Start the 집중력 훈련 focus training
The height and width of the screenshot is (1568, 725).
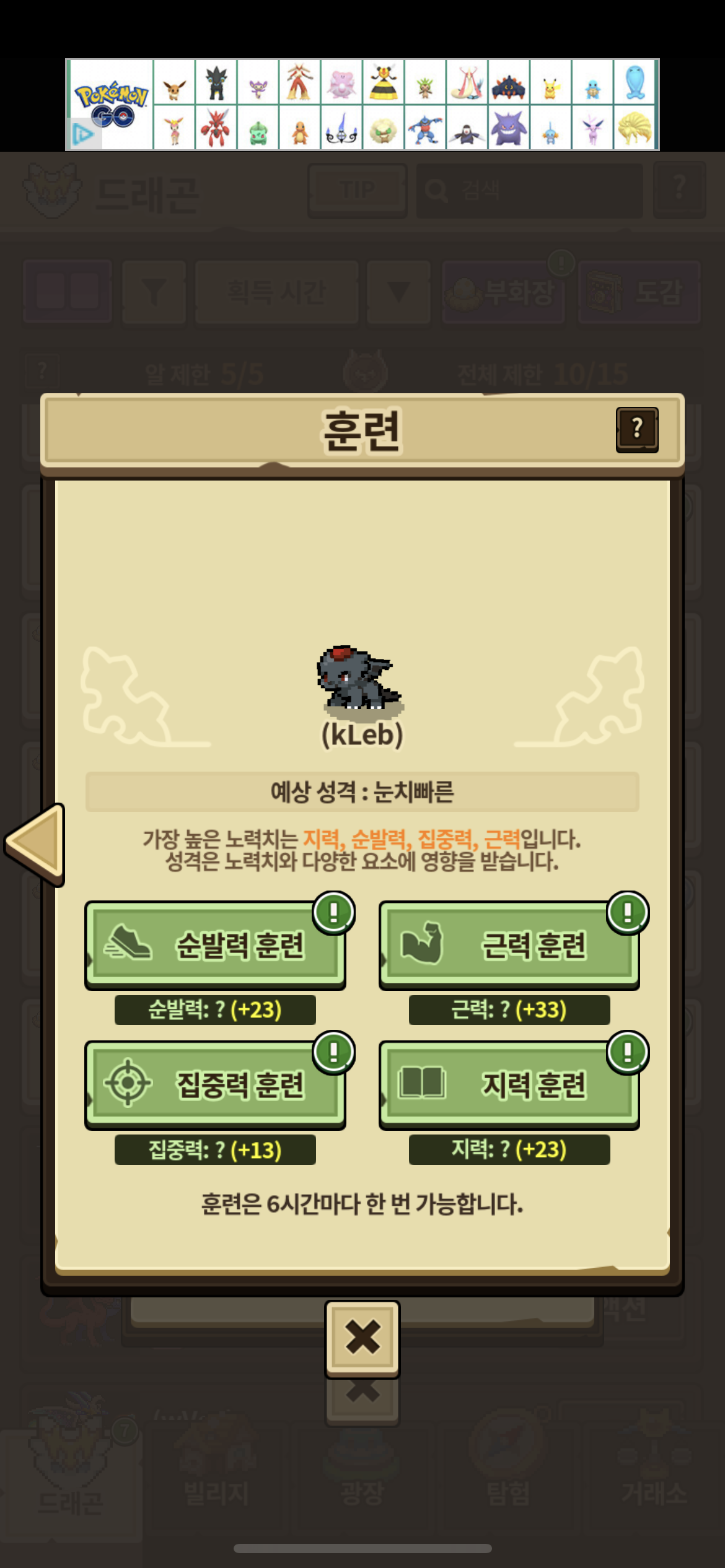[x=215, y=1085]
